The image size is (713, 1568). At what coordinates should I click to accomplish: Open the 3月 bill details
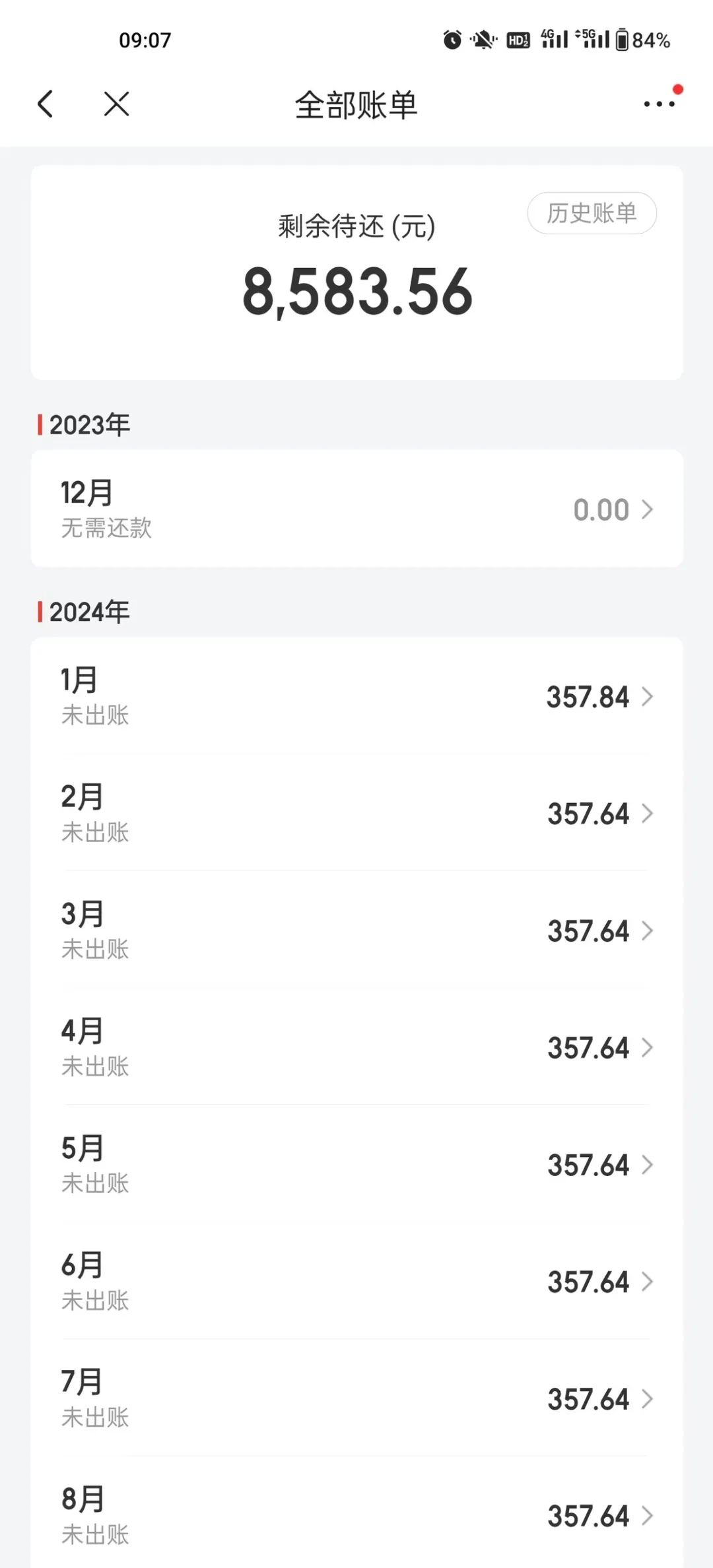356,930
